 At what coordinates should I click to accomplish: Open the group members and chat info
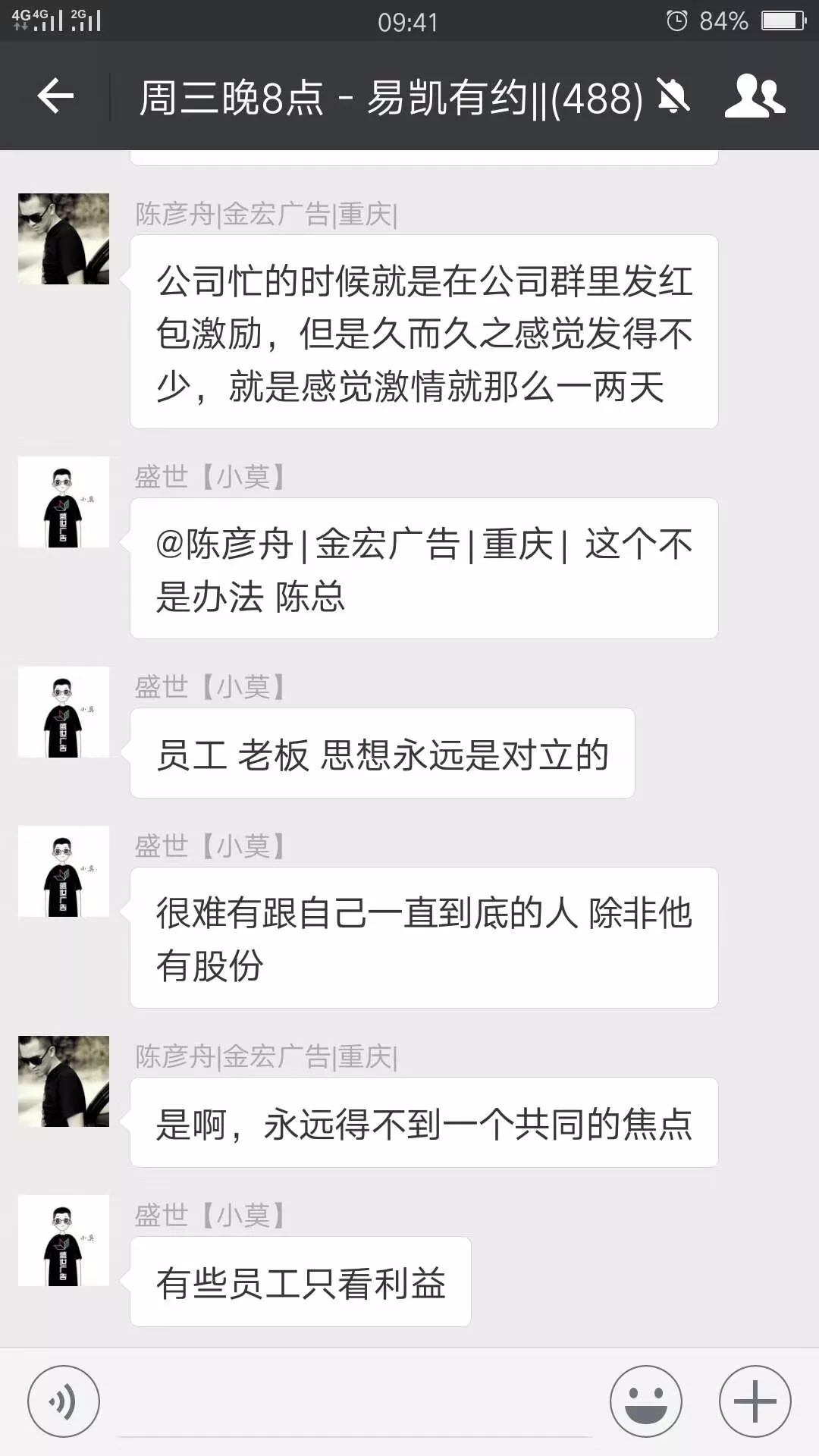pyautogui.click(x=754, y=96)
